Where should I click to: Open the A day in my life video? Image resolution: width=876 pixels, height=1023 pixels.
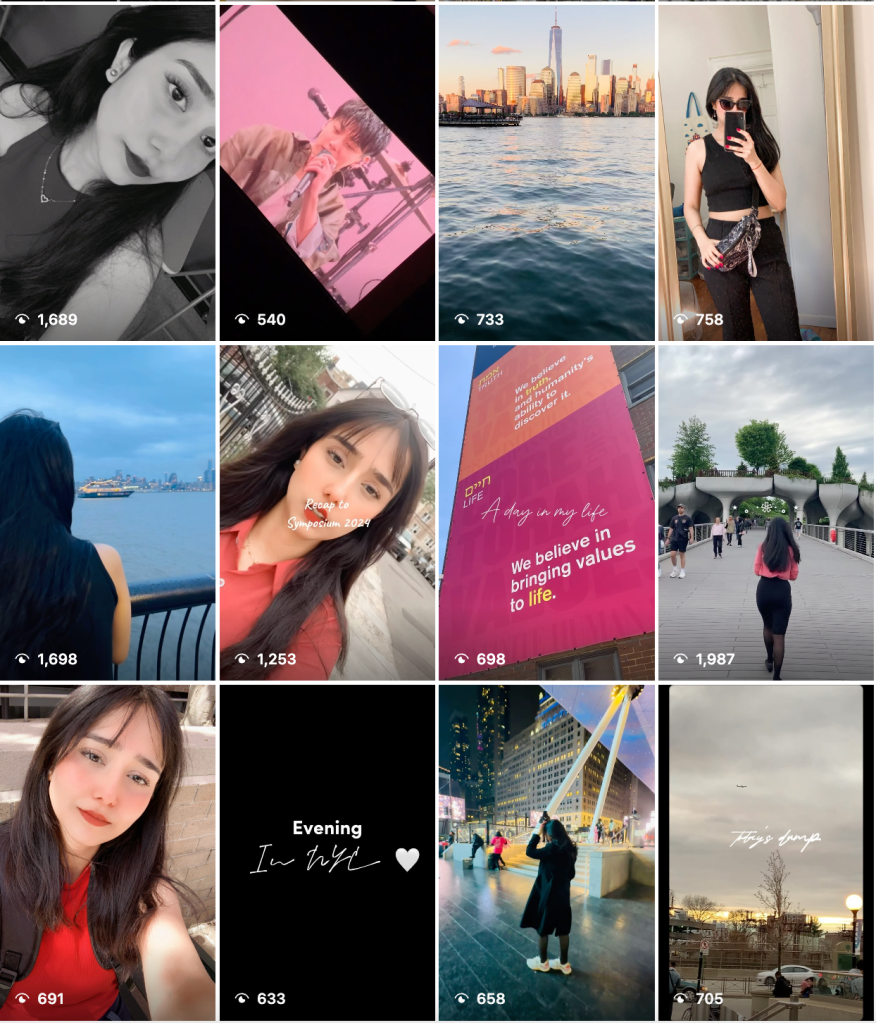pyautogui.click(x=546, y=512)
